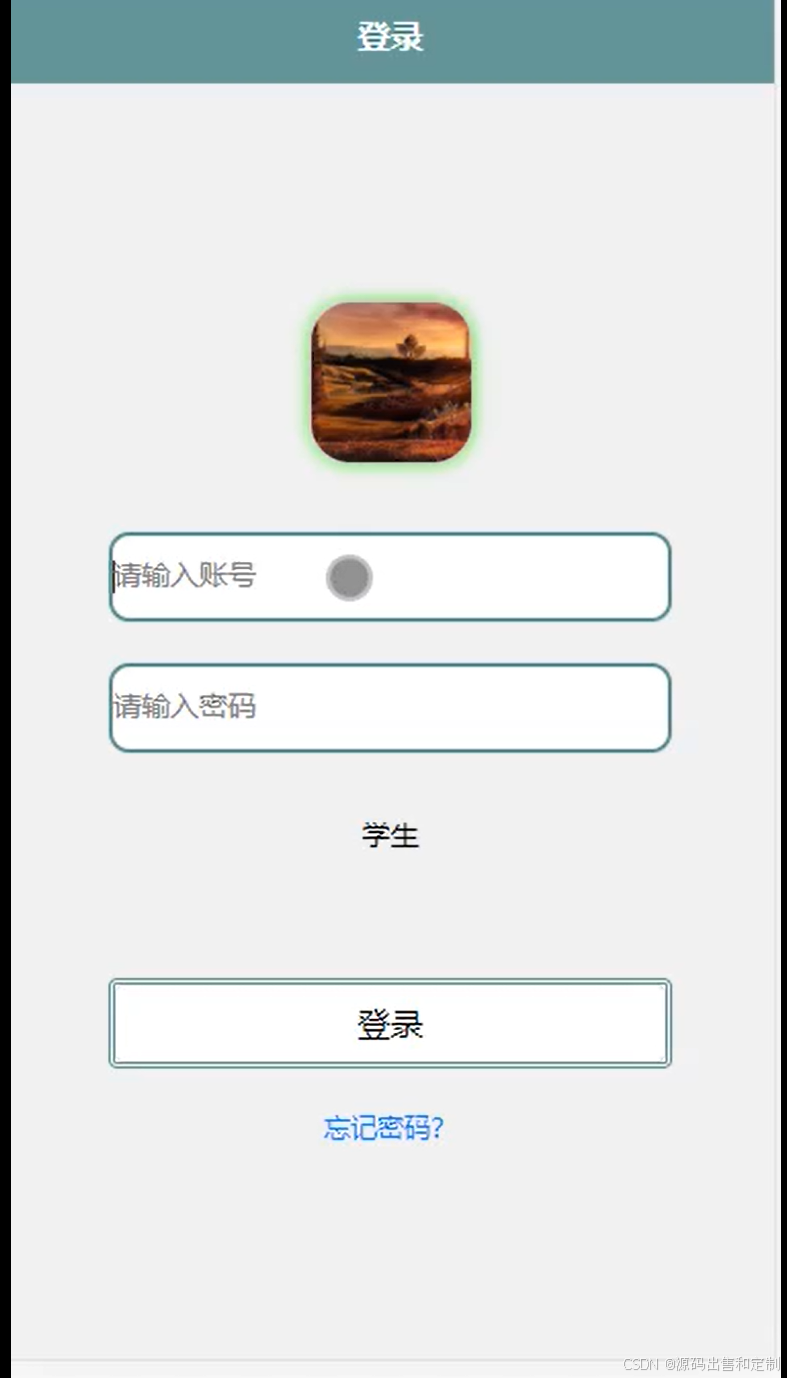
Task: Tap the account input field
Action: [x=390, y=577]
